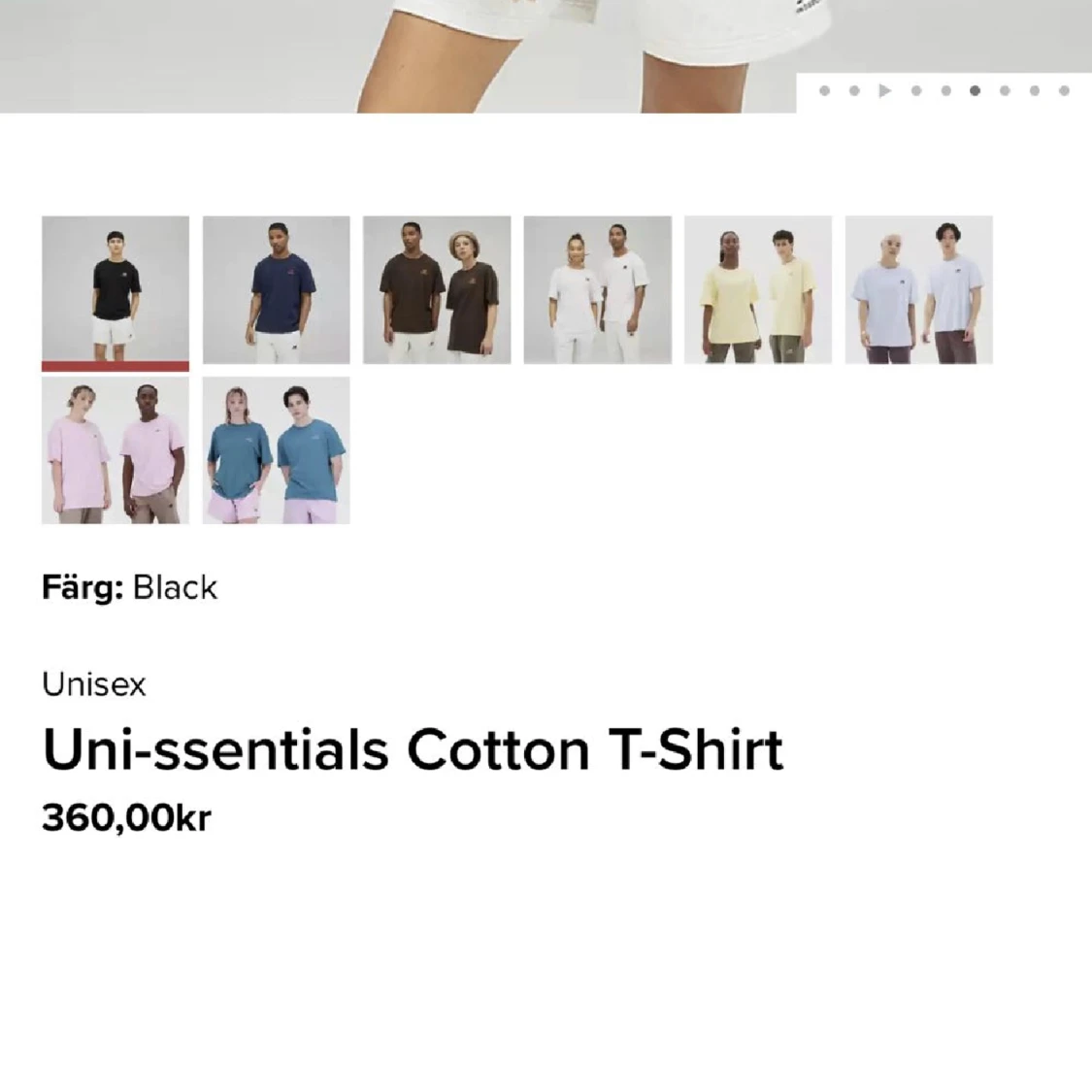
Task: Play the product video in carousel
Action: click(x=884, y=91)
